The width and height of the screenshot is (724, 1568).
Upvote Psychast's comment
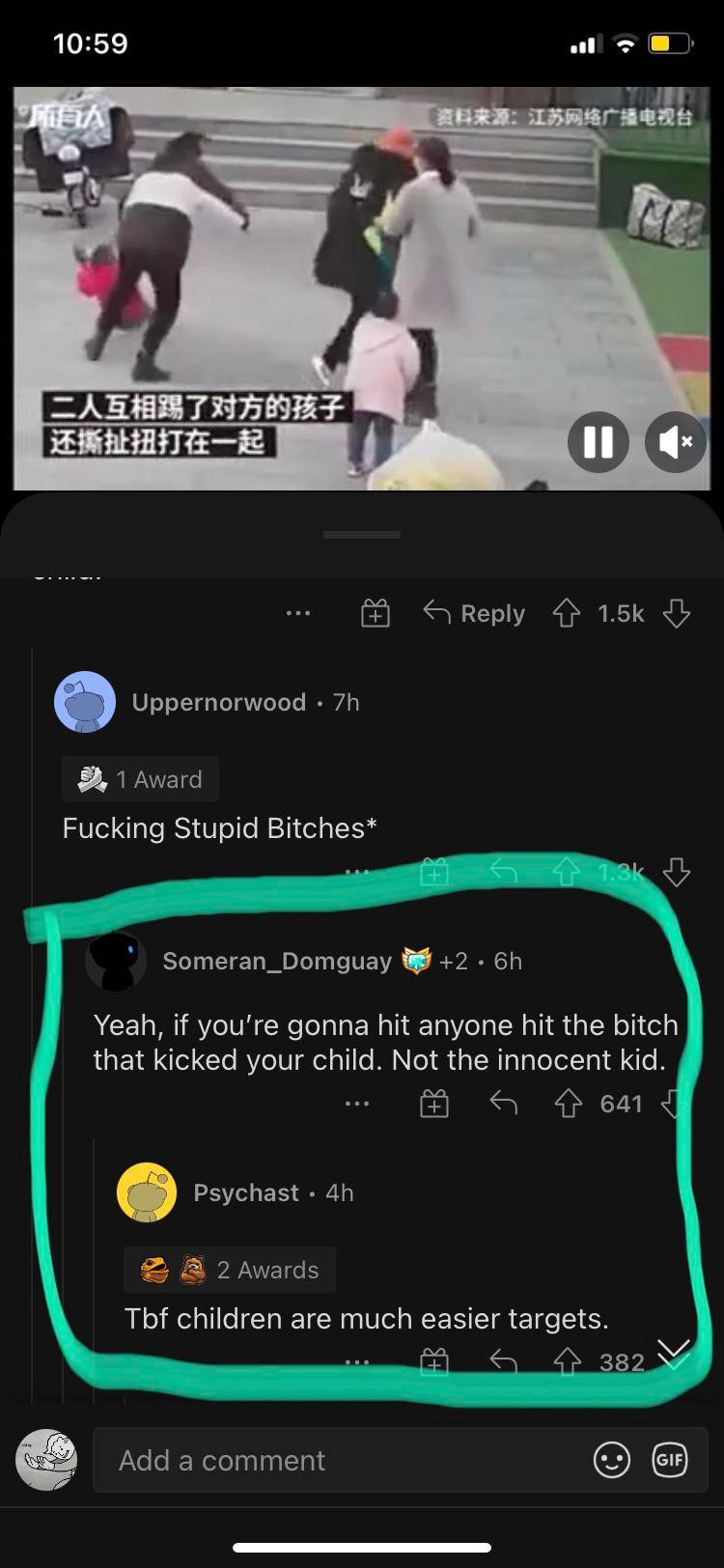tap(568, 1361)
